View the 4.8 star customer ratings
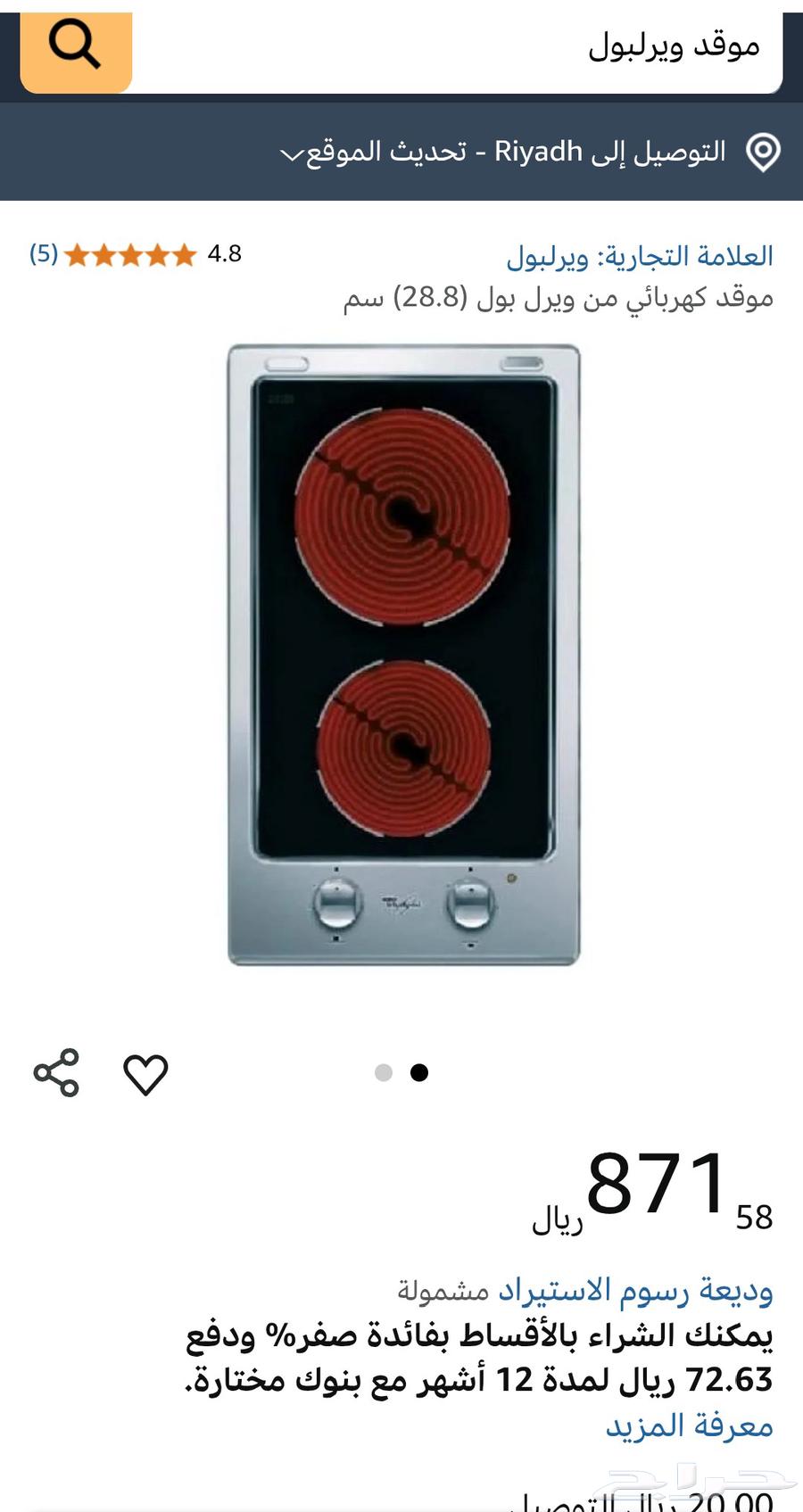 tap(134, 255)
